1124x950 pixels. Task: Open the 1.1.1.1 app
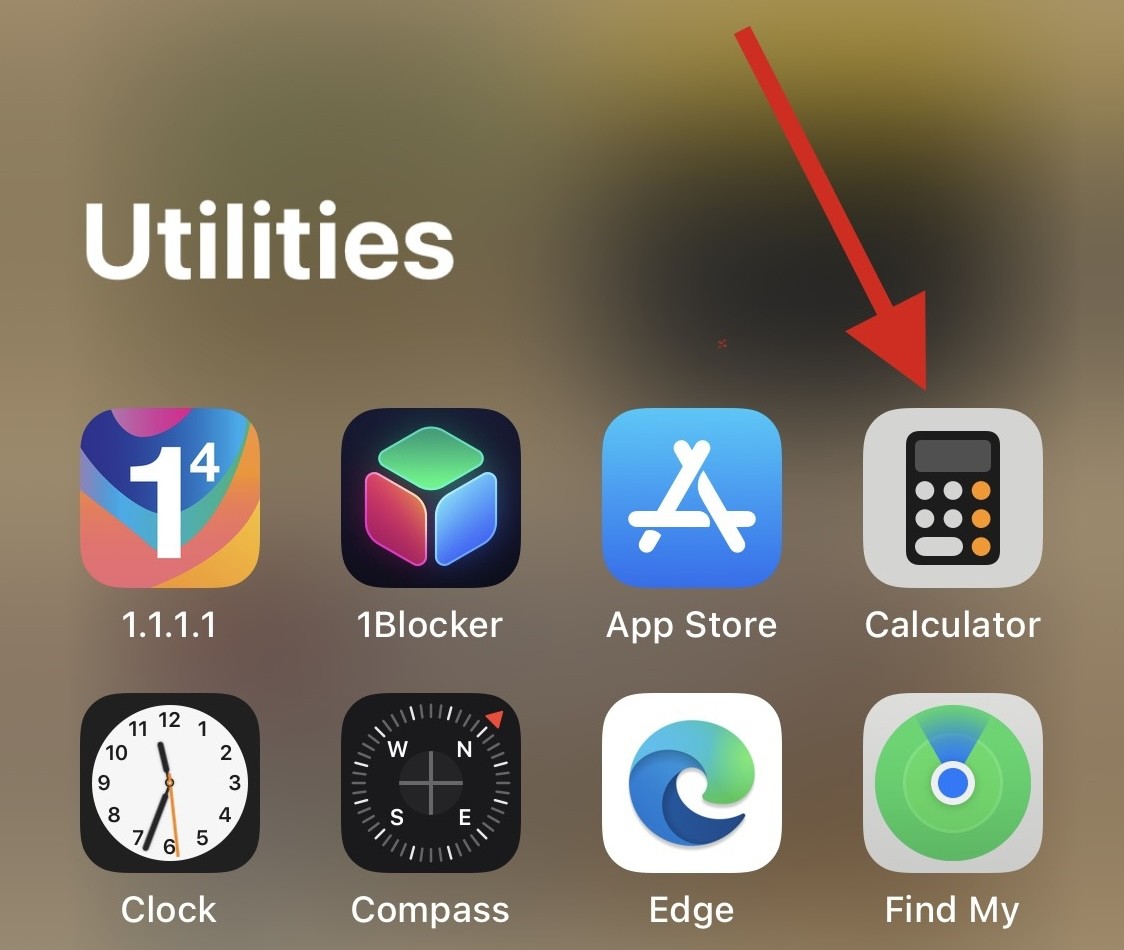point(170,498)
